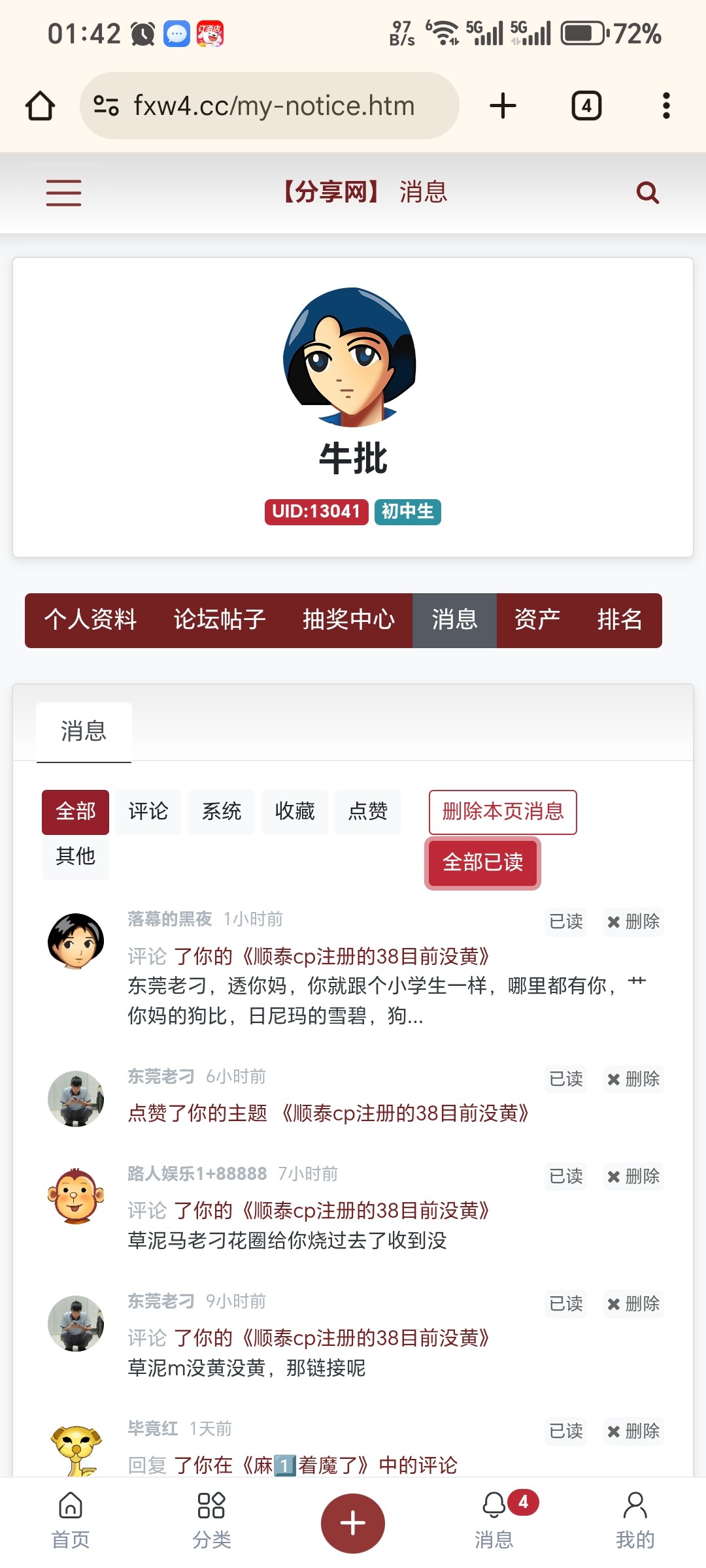Switch to 个人资料 tab
706x1568 pixels.
tap(90, 620)
